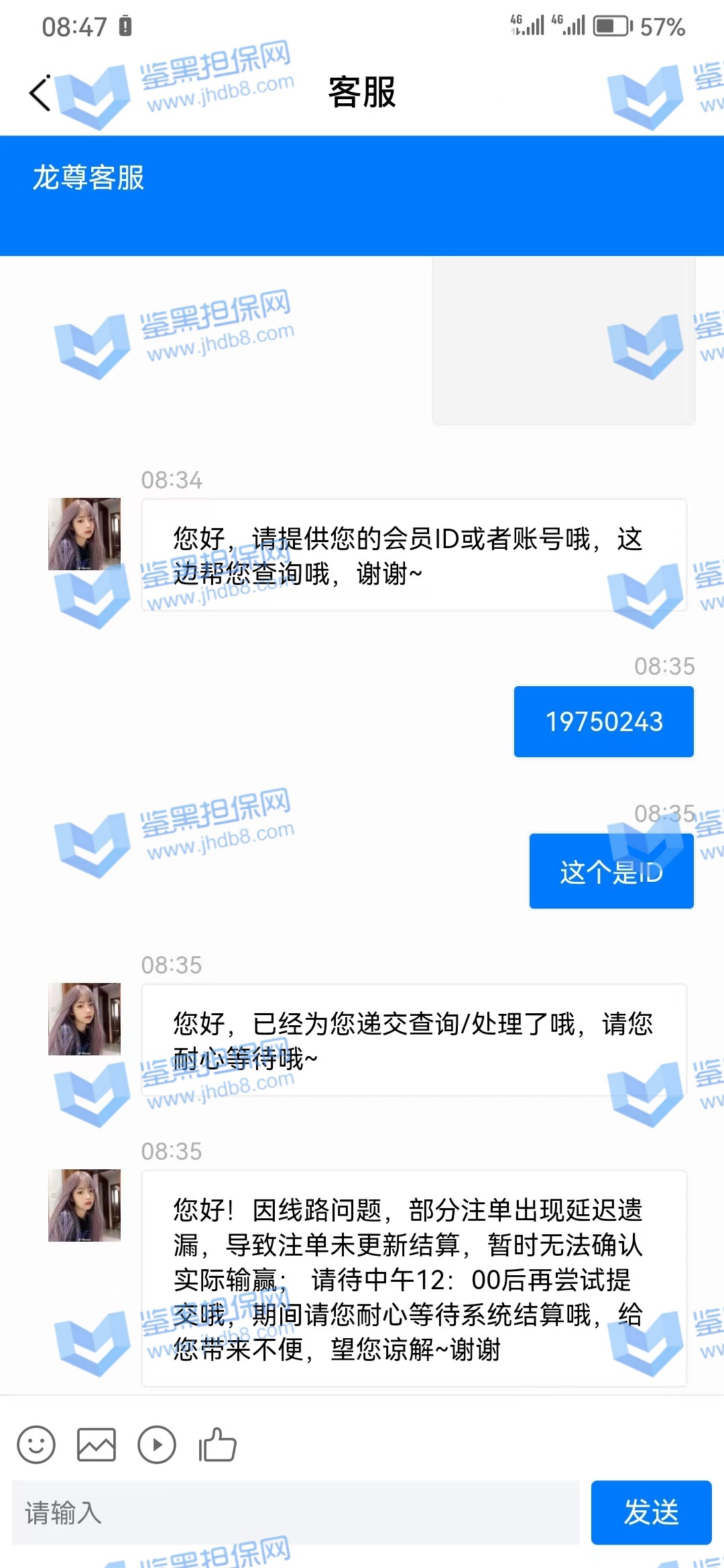This screenshot has height=1568, width=724.
Task: Focus the 请输入 message field
Action: 295,1512
